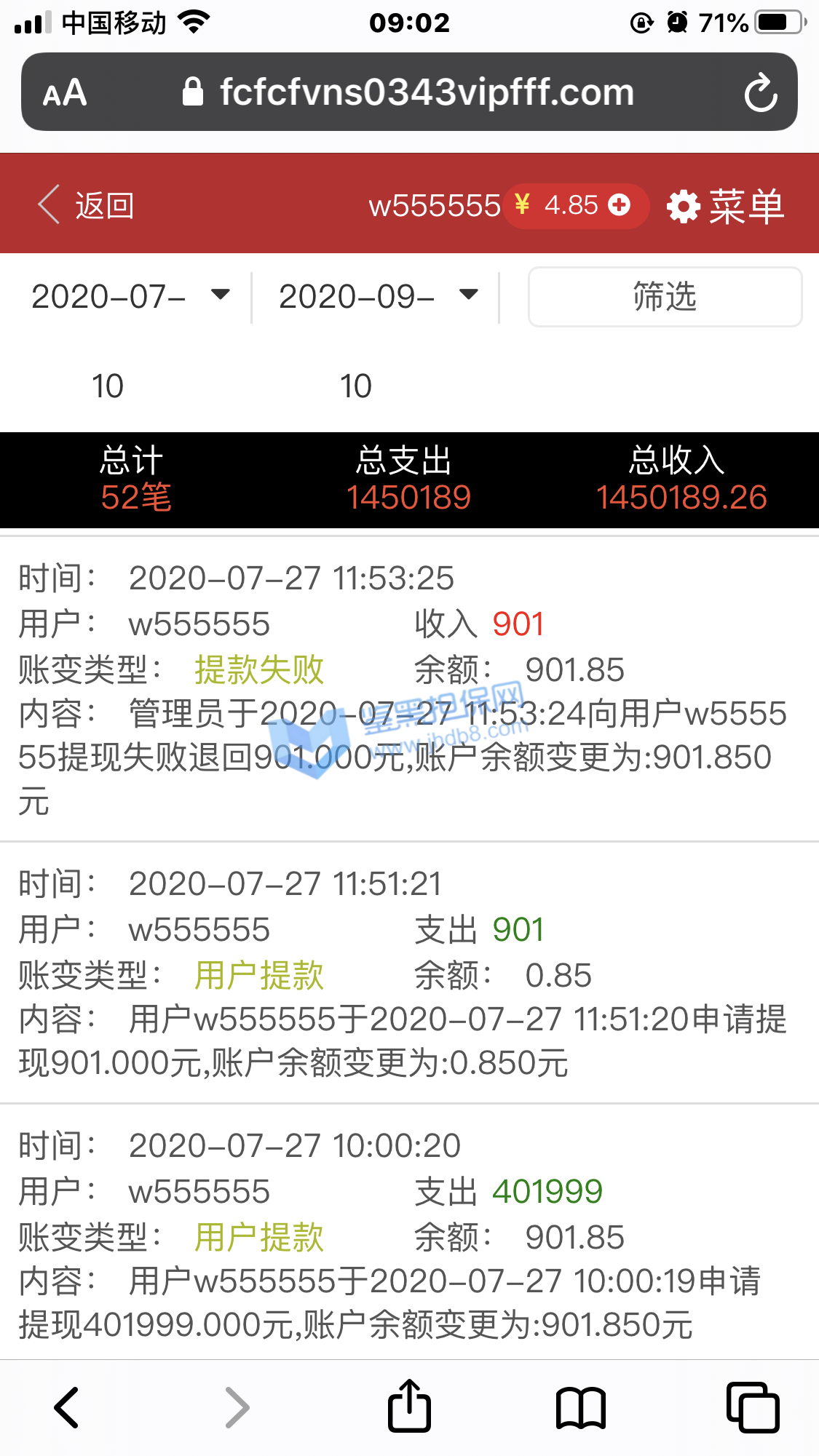This screenshot has height=1456, width=819.
Task: Reload the page in Safari
Action: pos(760,93)
